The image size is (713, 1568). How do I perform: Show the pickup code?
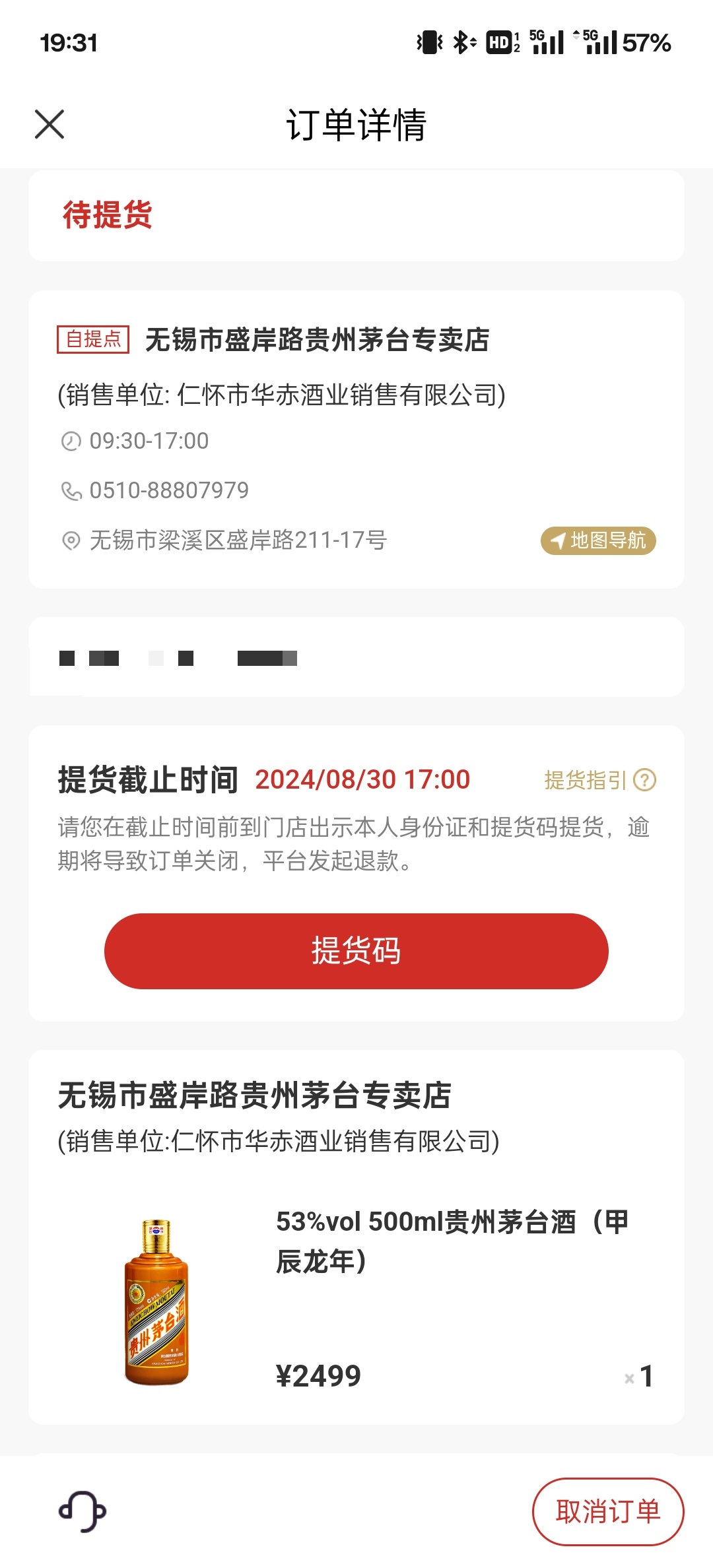click(356, 951)
